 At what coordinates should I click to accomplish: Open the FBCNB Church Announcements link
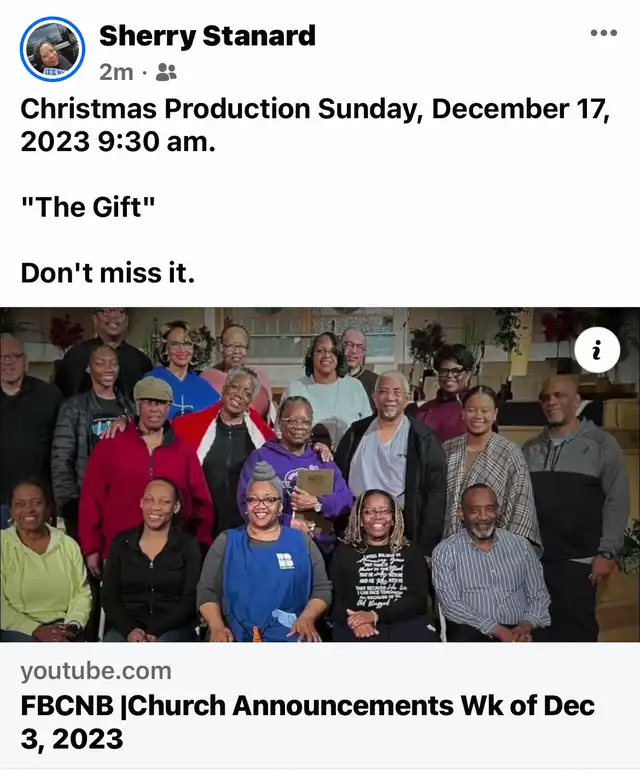308,721
